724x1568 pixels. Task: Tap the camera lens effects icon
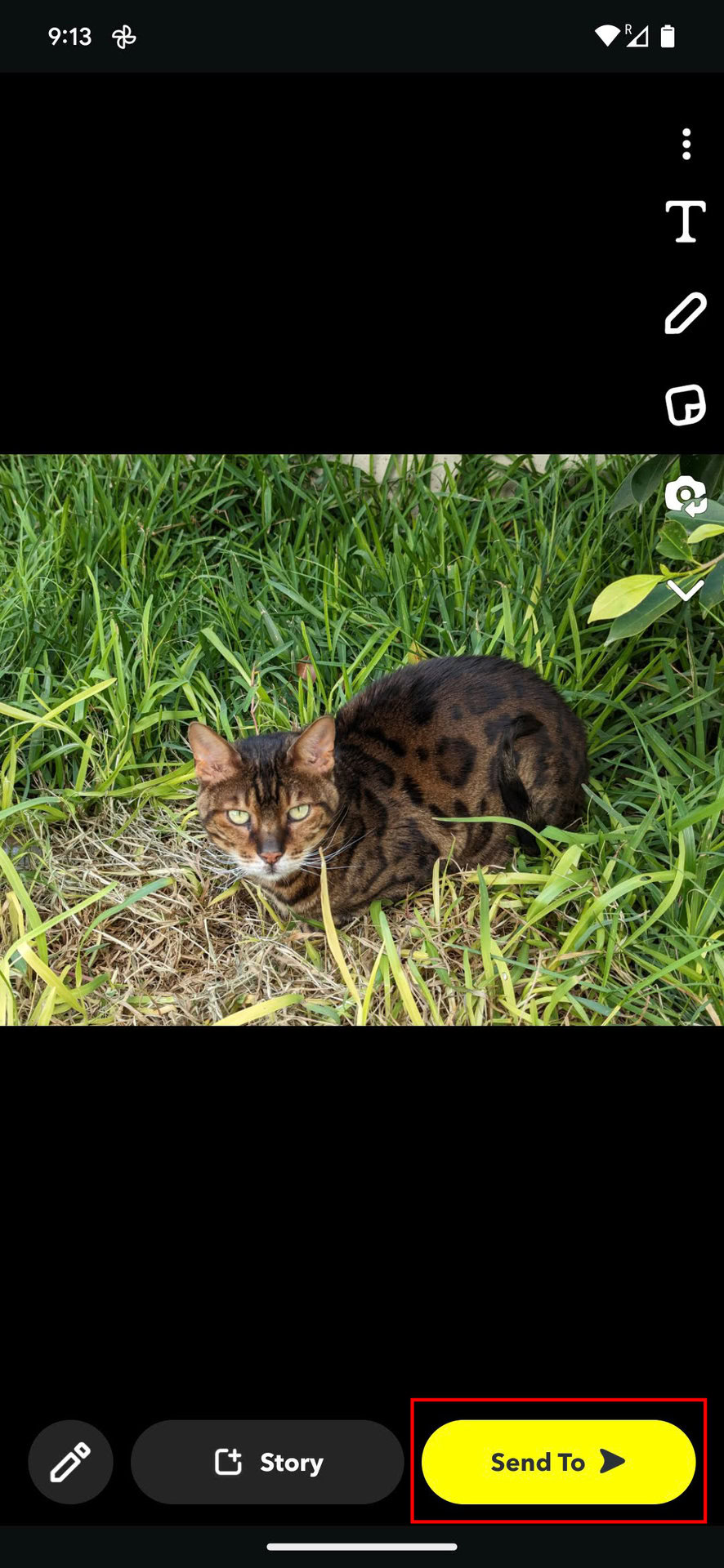pyautogui.click(x=686, y=497)
